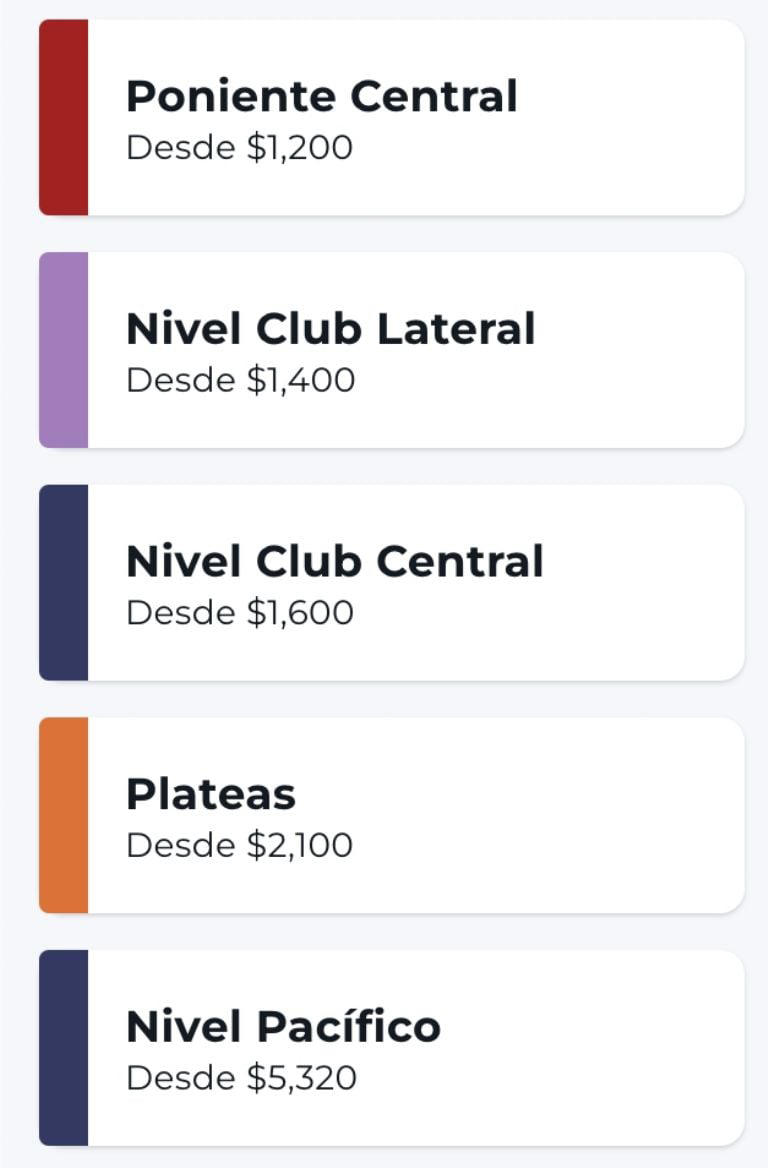Click the orange Plateas color stripe
This screenshot has height=1168, width=768.
pos(61,814)
